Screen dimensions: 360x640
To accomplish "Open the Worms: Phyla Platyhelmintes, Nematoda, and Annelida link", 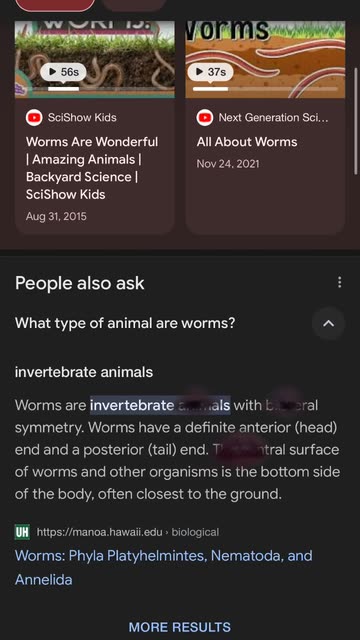I will tap(163, 567).
